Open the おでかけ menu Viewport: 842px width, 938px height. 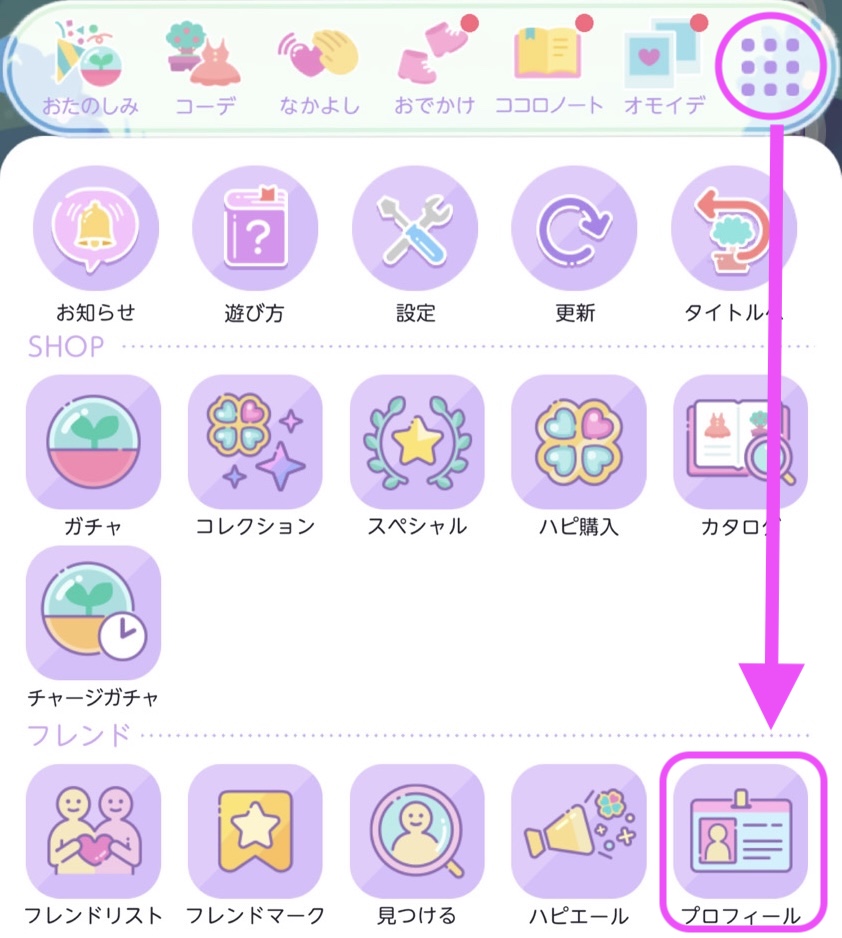click(x=433, y=65)
